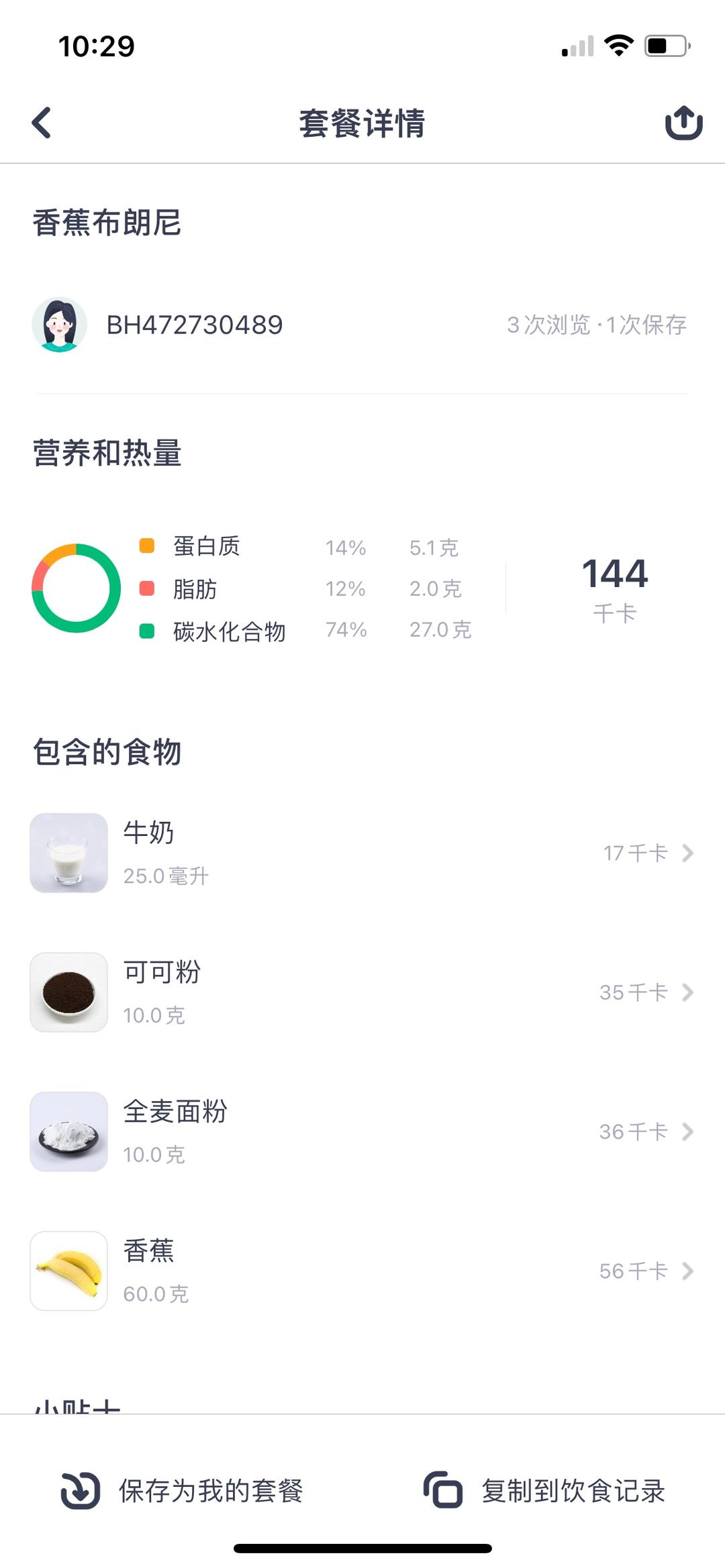Tap the 可可粉 cocoa powder image
Image resolution: width=725 pixels, height=1568 pixels.
(68, 992)
